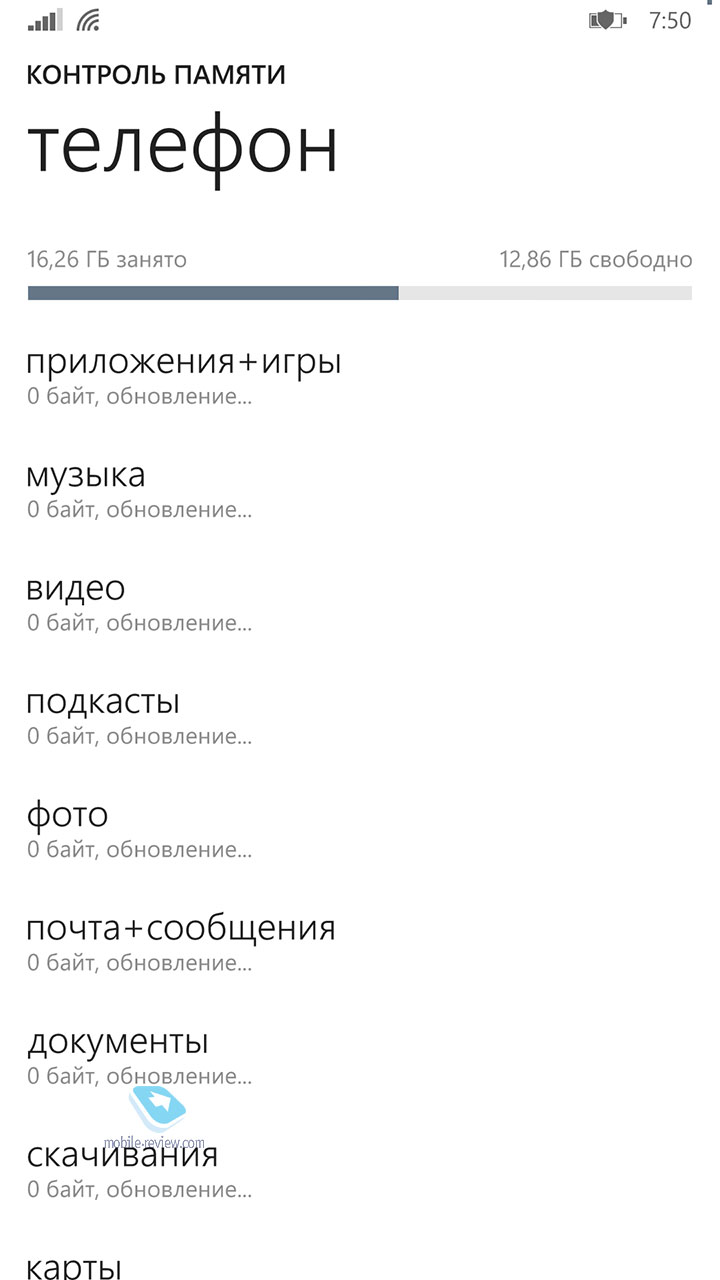
Task: Open the музыка storage details
Action: click(360, 490)
